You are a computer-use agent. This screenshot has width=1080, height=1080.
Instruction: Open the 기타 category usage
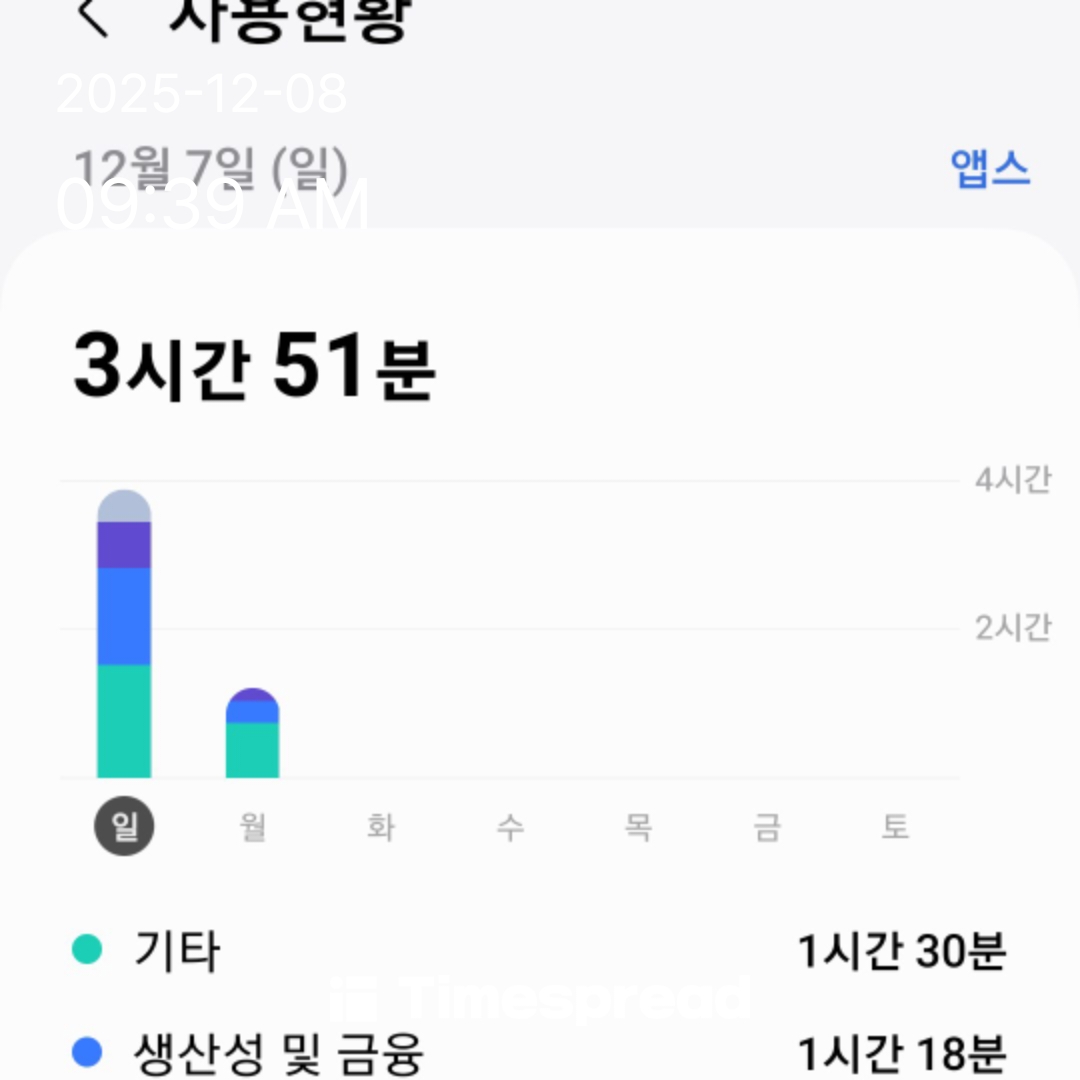540,950
